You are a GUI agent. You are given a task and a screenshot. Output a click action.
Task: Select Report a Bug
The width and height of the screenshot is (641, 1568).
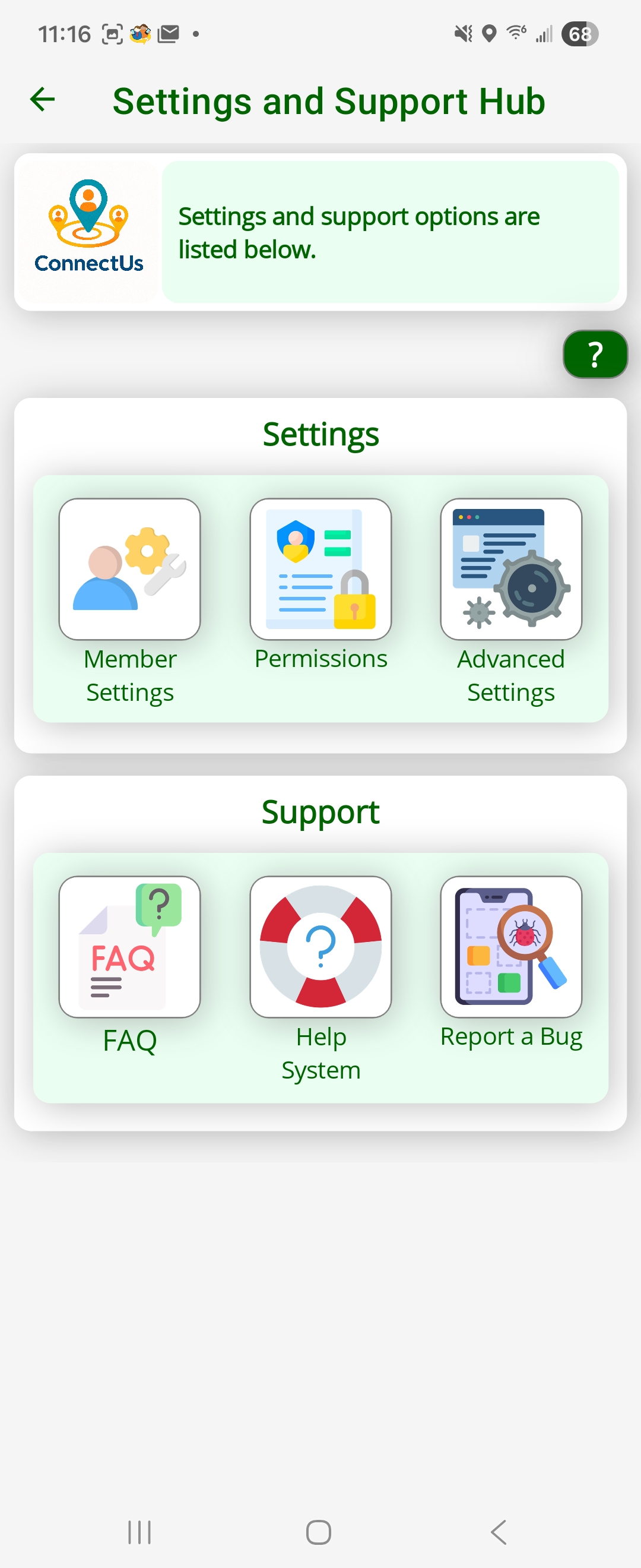pos(511,947)
